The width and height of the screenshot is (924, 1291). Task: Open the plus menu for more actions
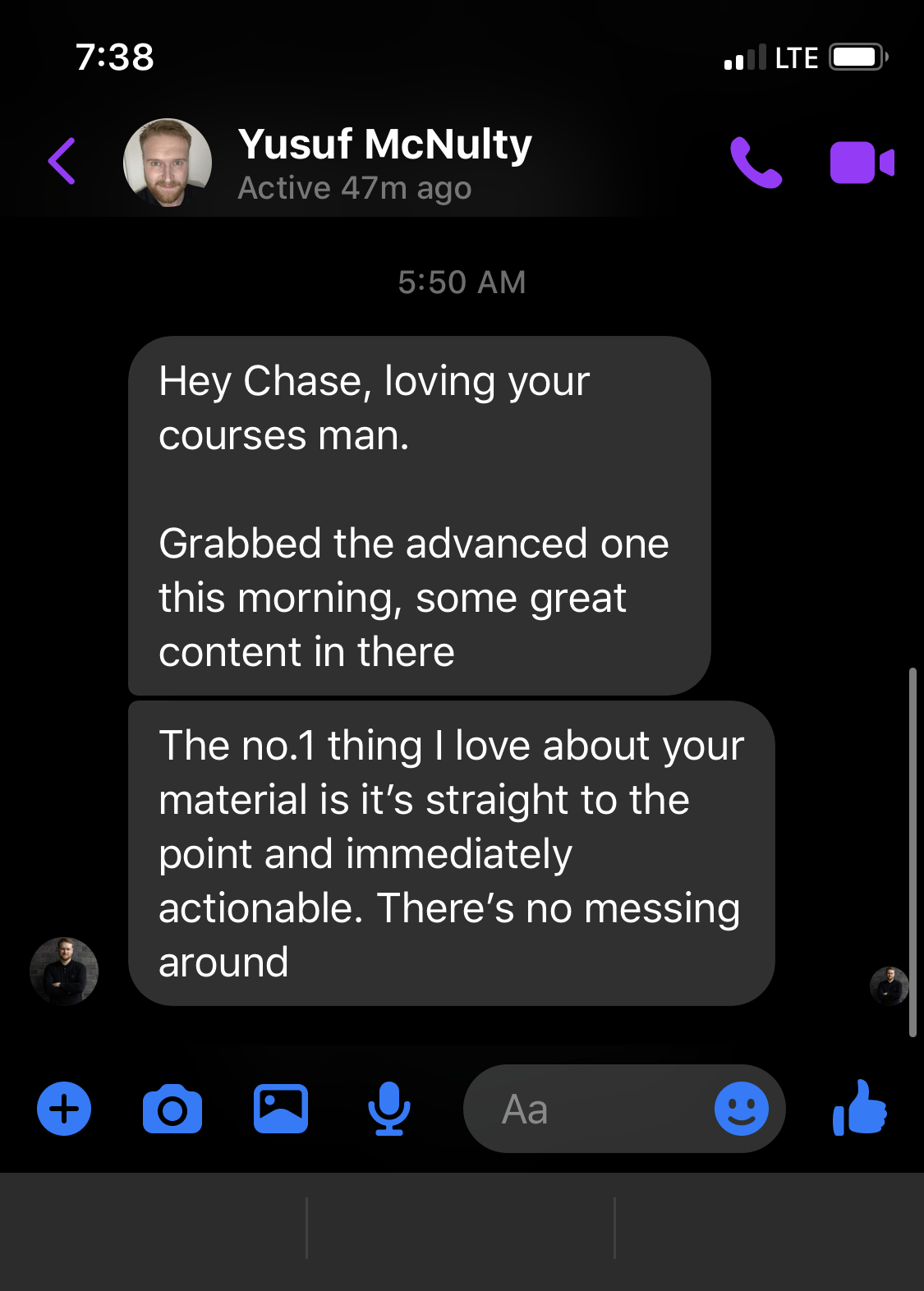[64, 1109]
